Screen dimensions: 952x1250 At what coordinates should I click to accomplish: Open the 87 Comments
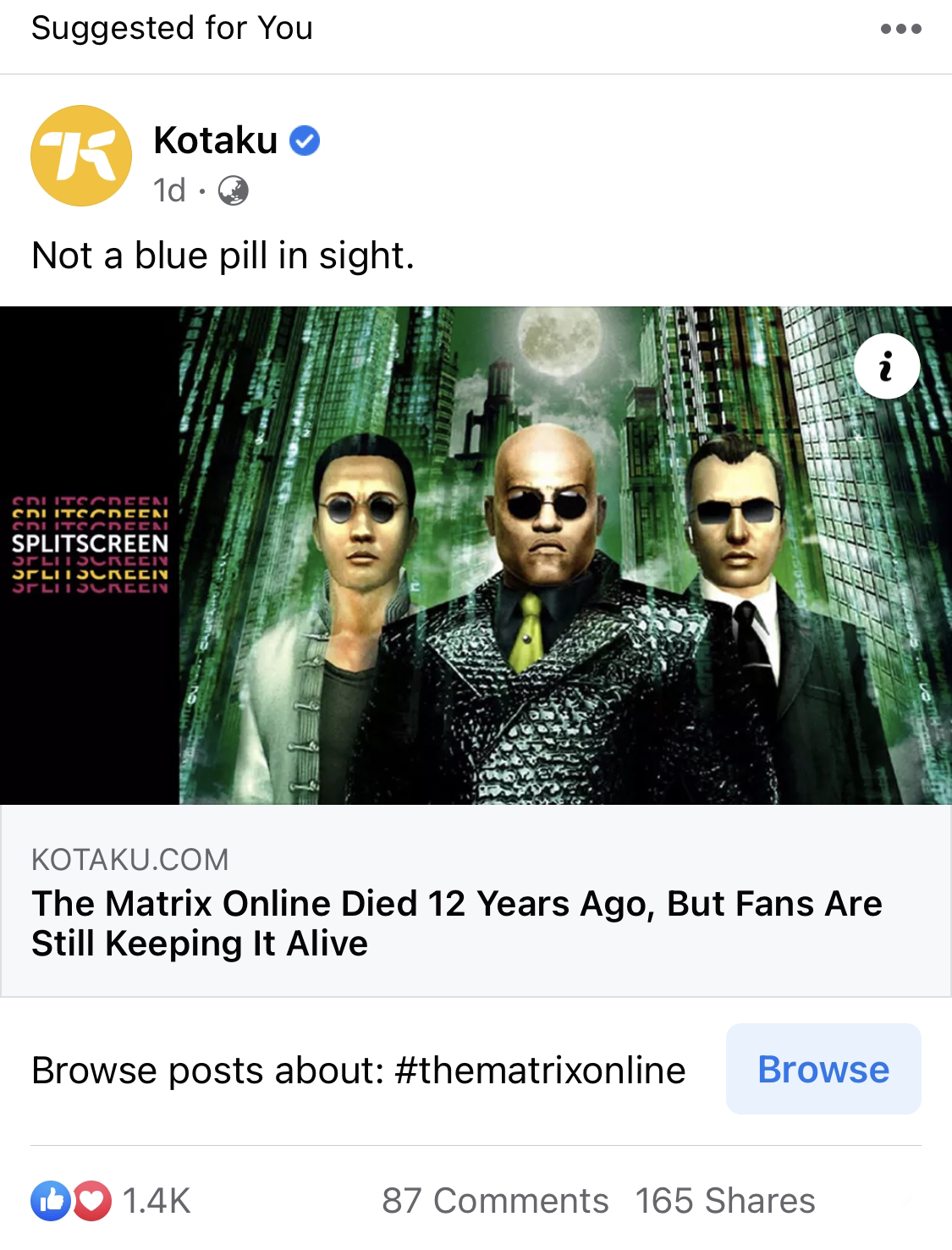tap(495, 1201)
